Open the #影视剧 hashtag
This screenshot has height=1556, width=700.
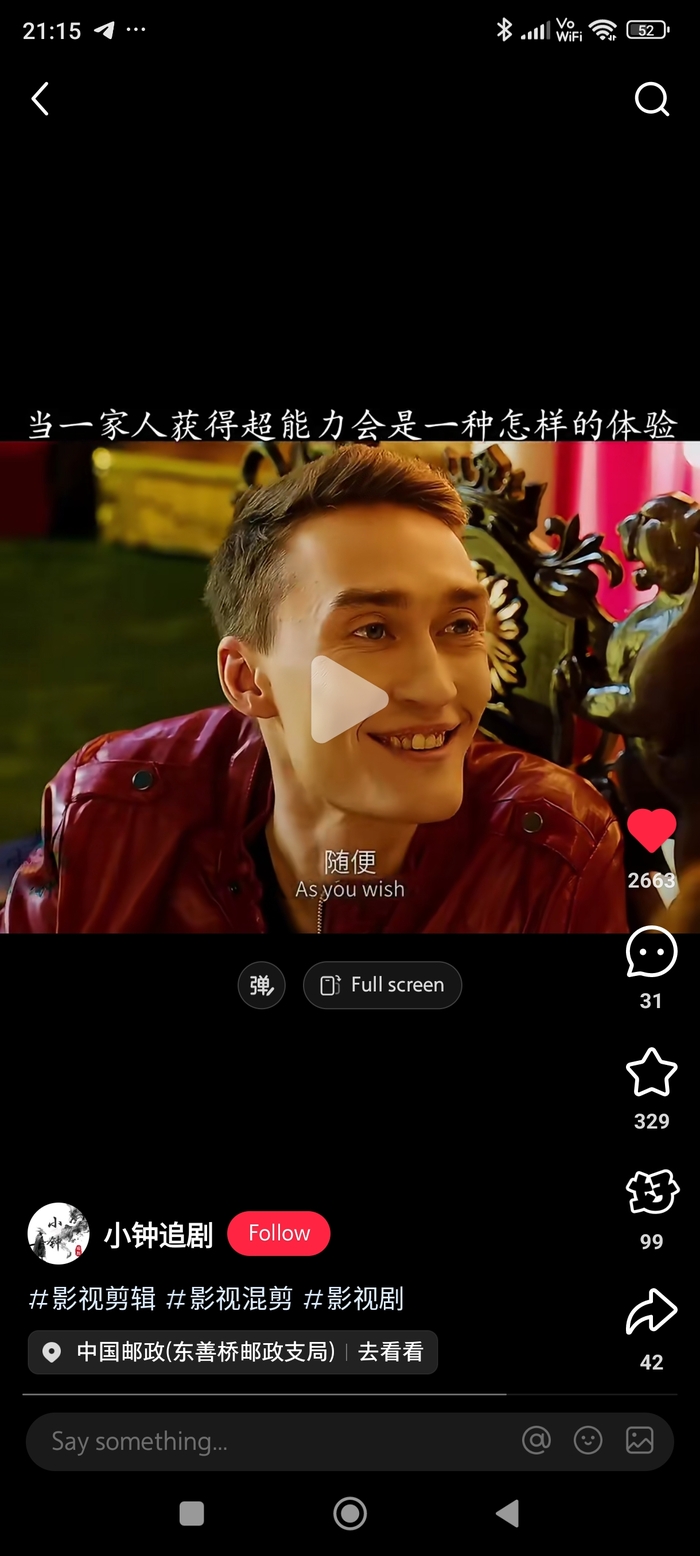pyautogui.click(x=353, y=1298)
